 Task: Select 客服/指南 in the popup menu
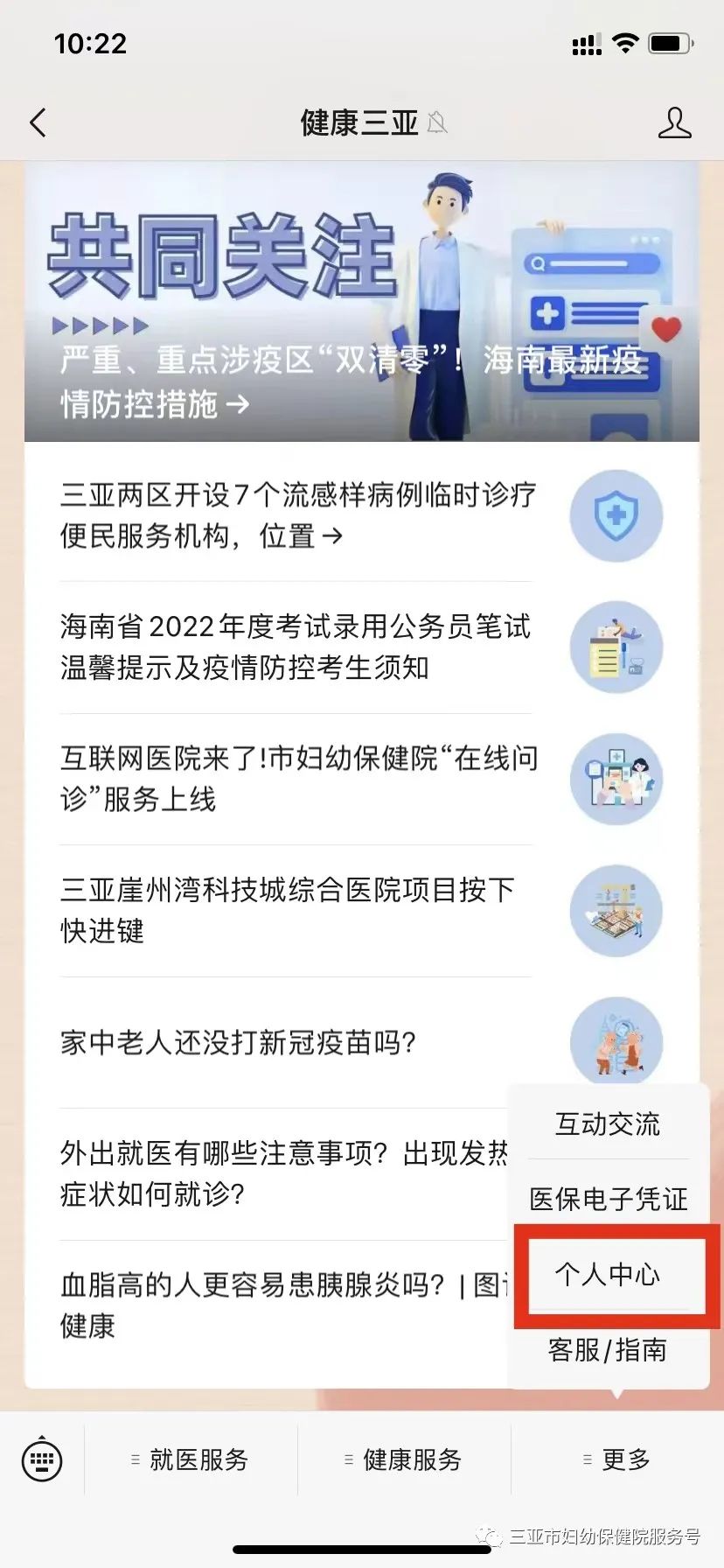607,1351
